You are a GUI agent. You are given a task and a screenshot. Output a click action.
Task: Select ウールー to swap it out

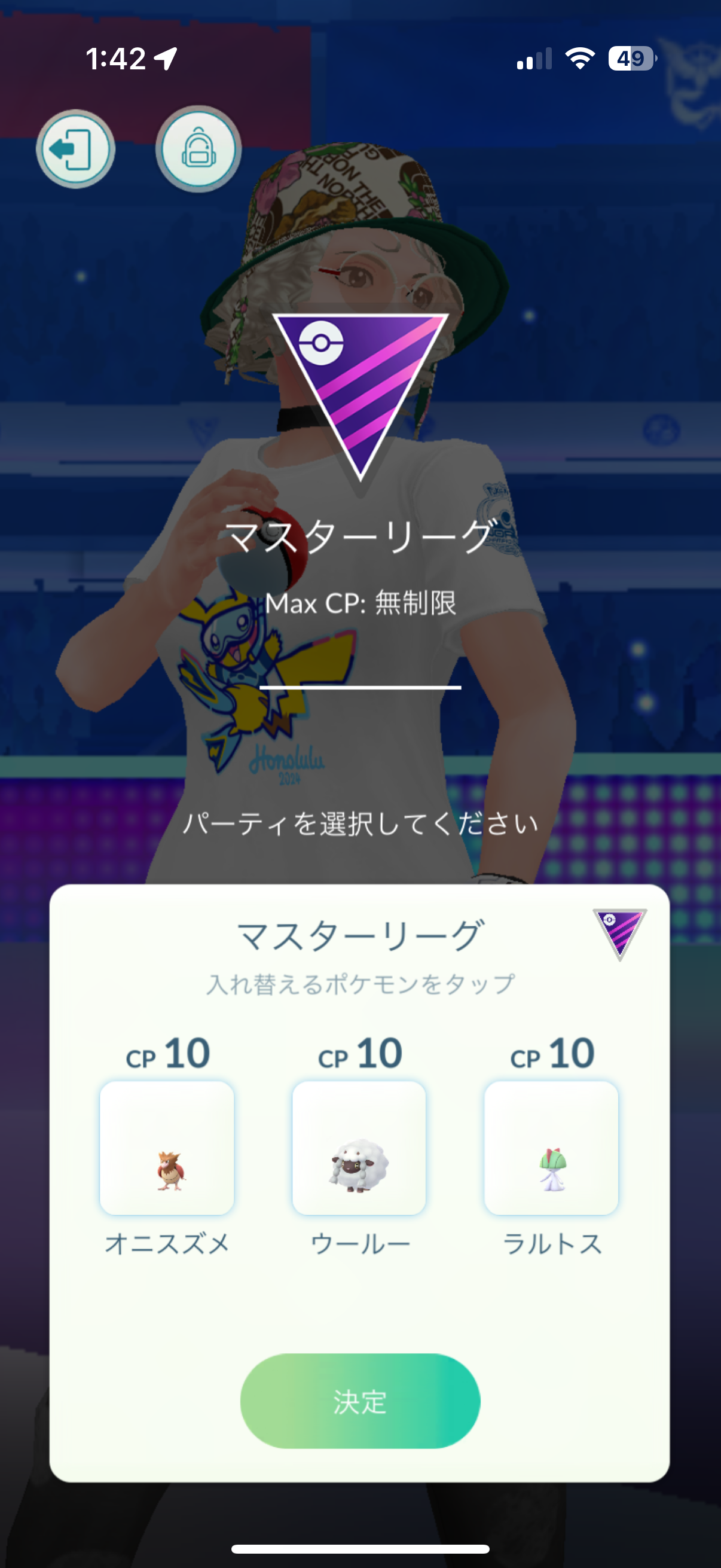coord(359,1148)
